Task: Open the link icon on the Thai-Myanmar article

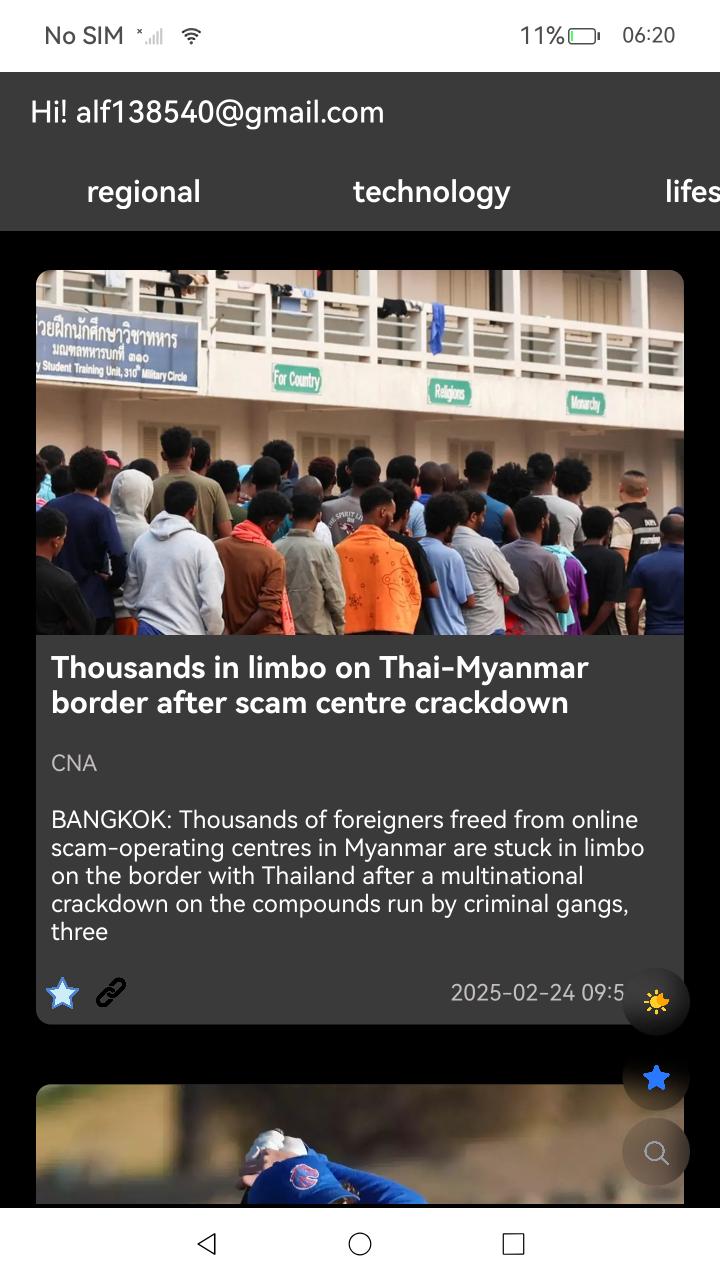Action: point(111,993)
